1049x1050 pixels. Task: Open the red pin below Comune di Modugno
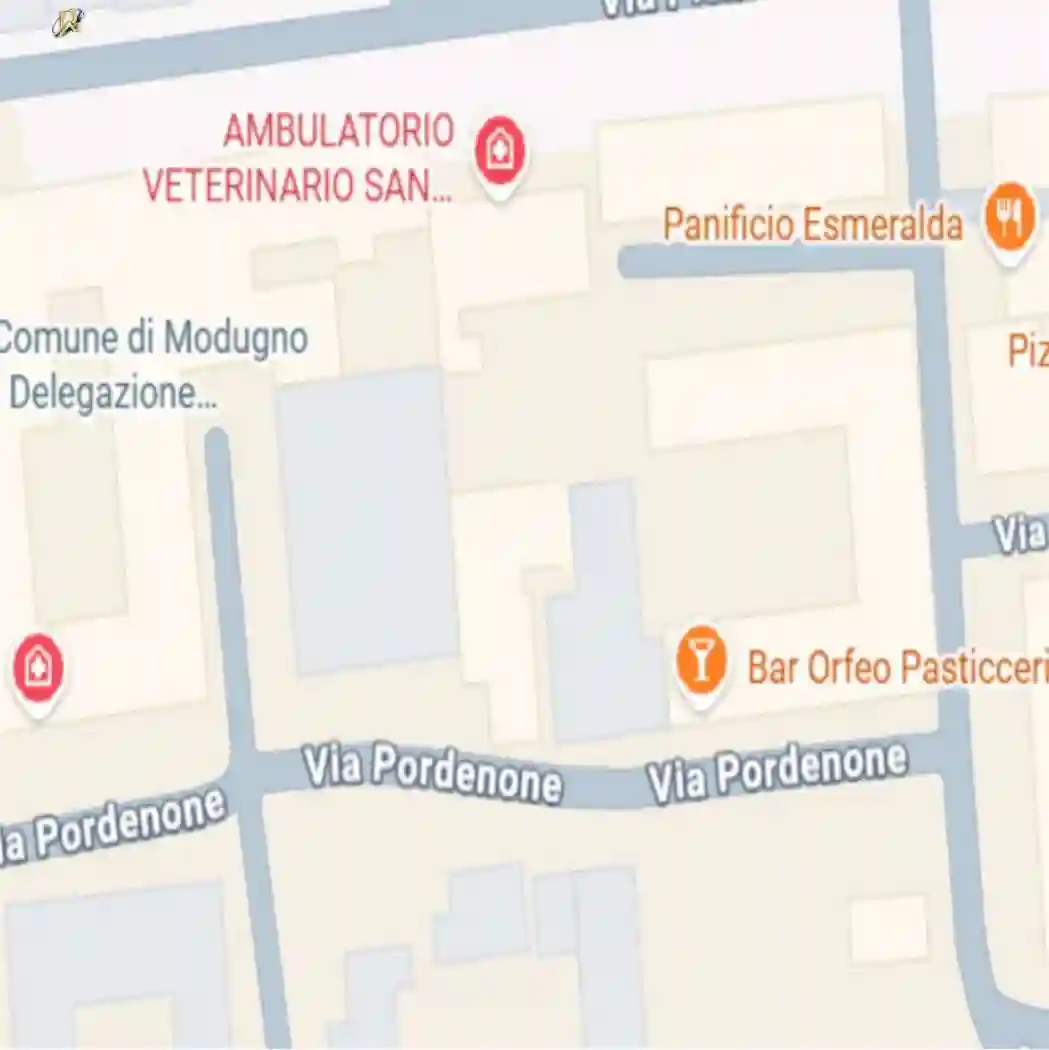coord(38,668)
